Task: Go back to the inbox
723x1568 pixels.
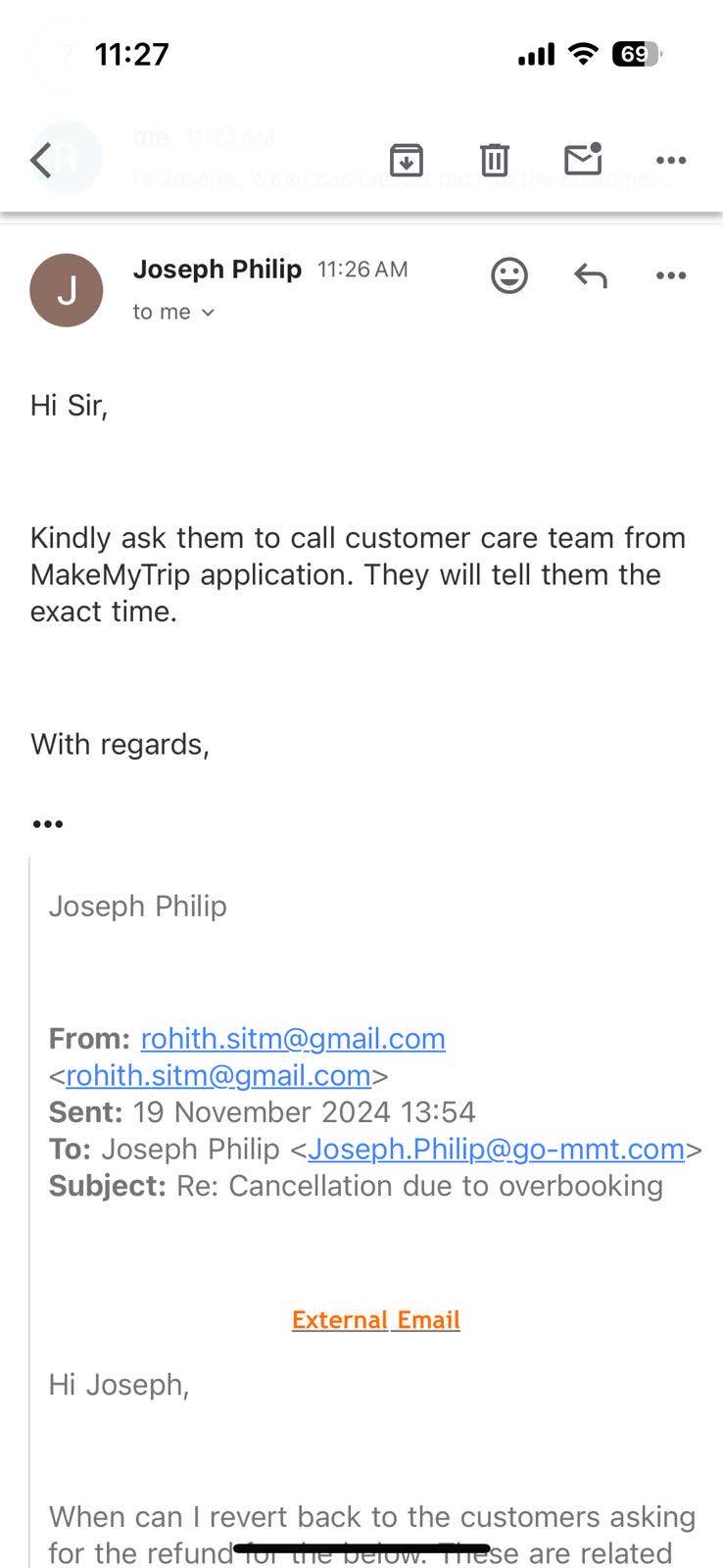Action: [x=41, y=160]
